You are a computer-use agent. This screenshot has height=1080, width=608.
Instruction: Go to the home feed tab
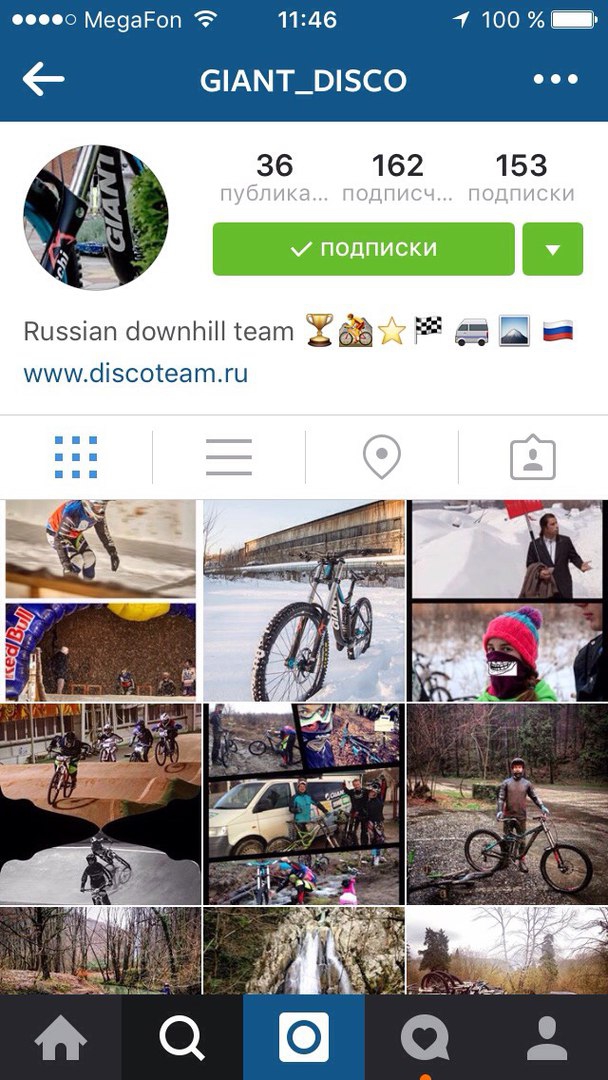click(x=60, y=1040)
